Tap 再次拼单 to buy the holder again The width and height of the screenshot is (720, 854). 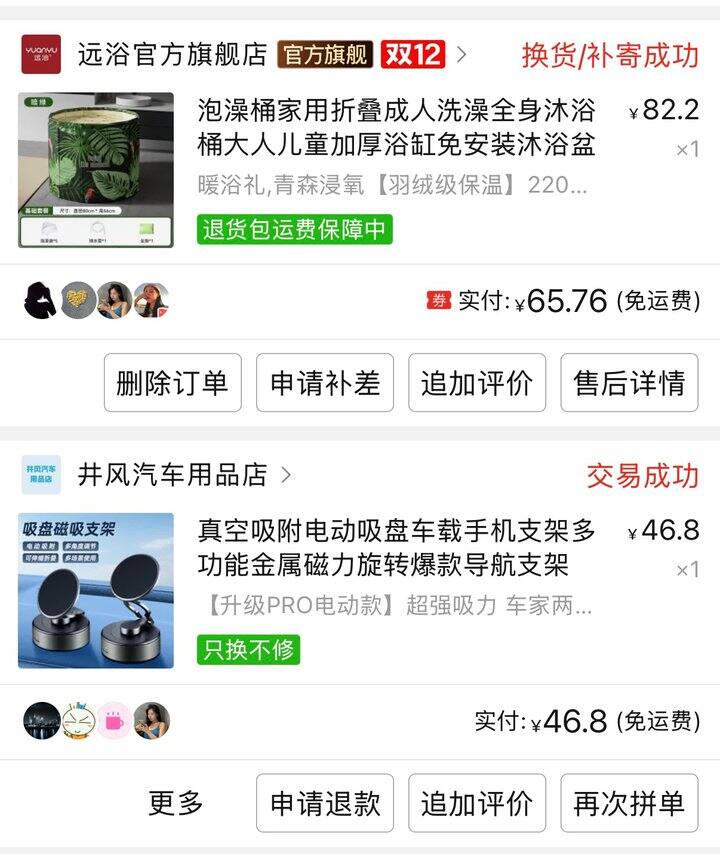tap(629, 802)
